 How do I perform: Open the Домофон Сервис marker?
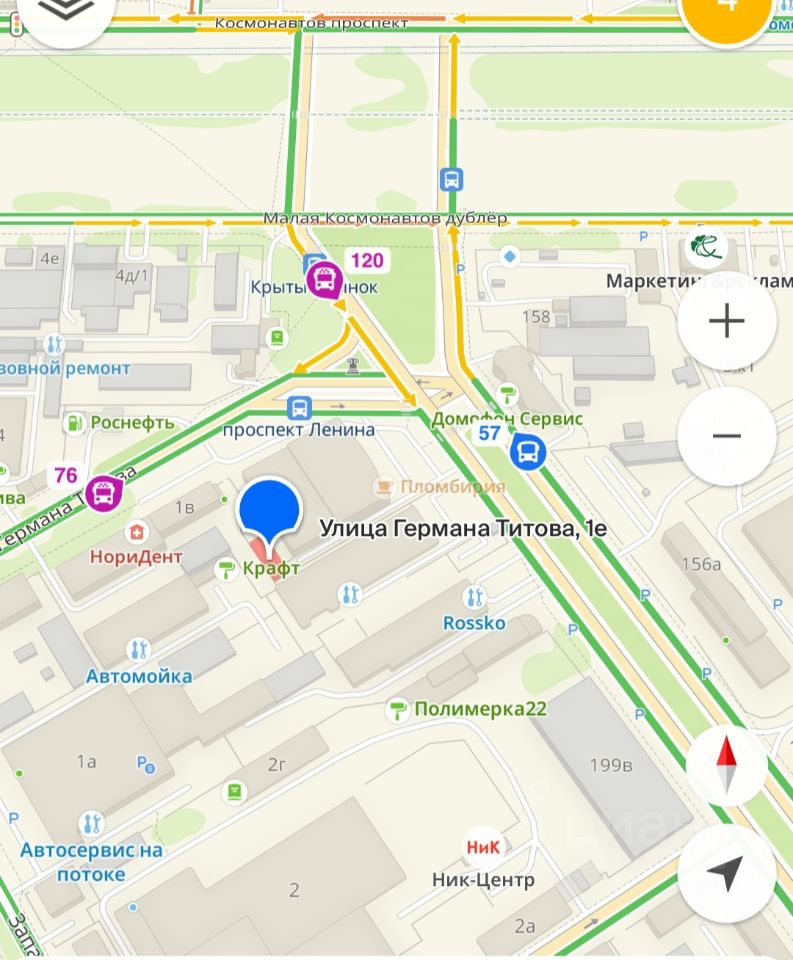507,394
